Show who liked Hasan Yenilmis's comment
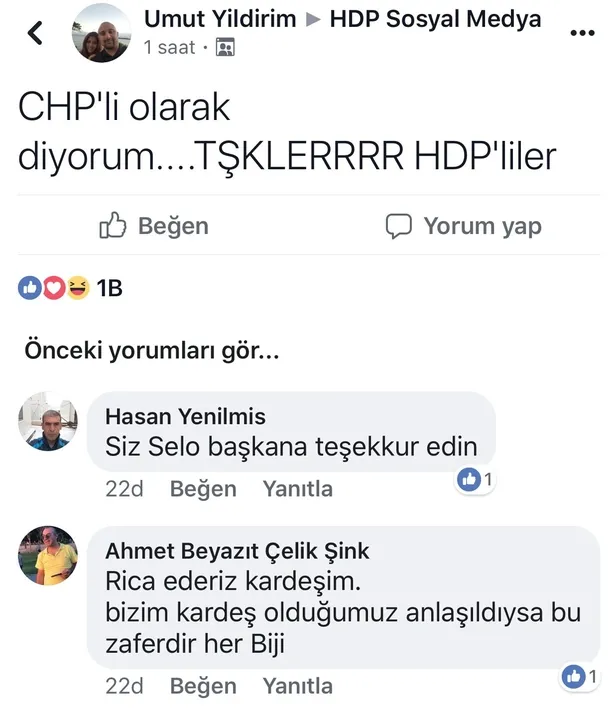The image size is (616, 712). pyautogui.click(x=476, y=480)
